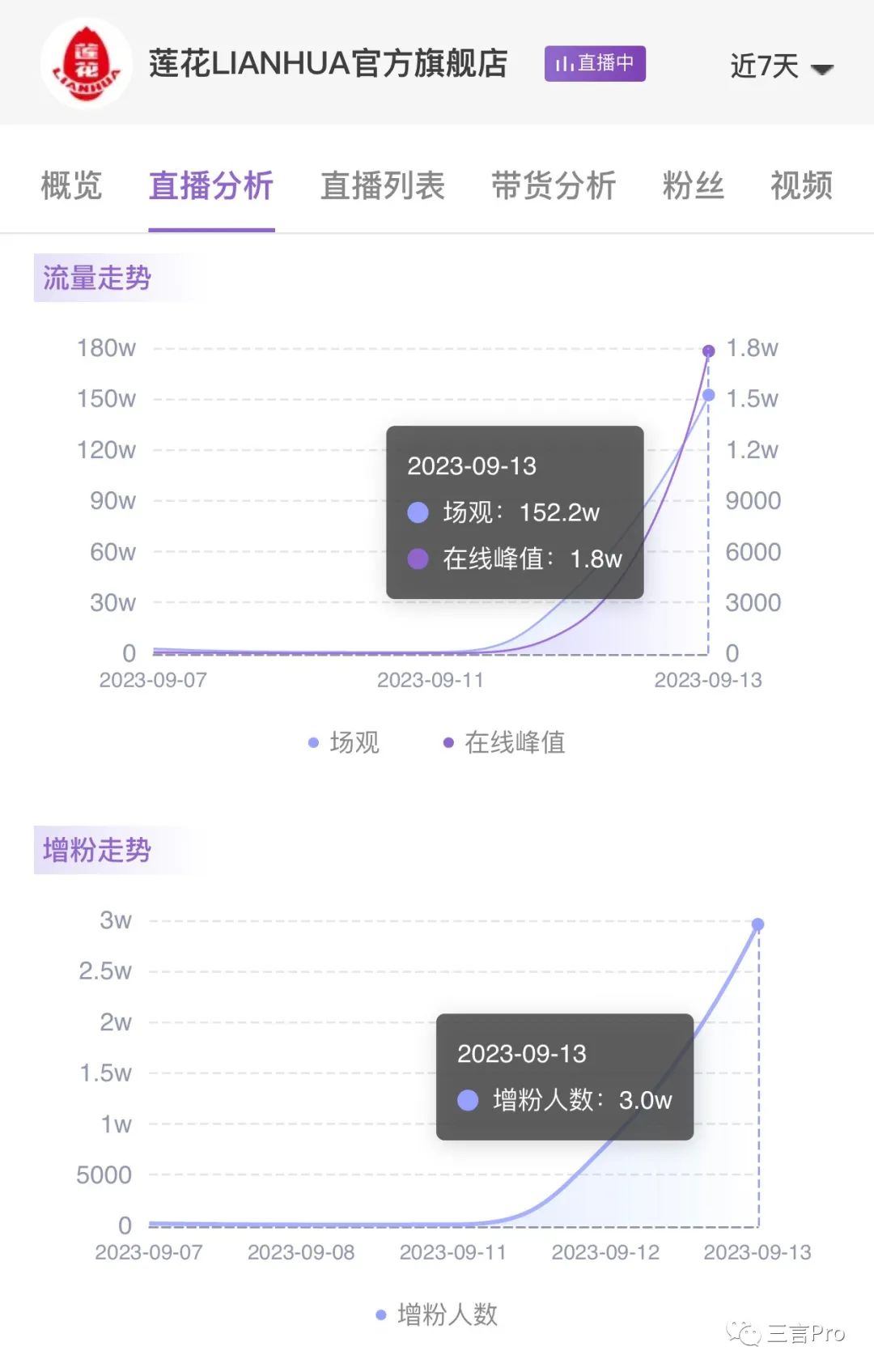Select the 直播分析 tab
Screen dimensions: 874x1372
(211, 185)
